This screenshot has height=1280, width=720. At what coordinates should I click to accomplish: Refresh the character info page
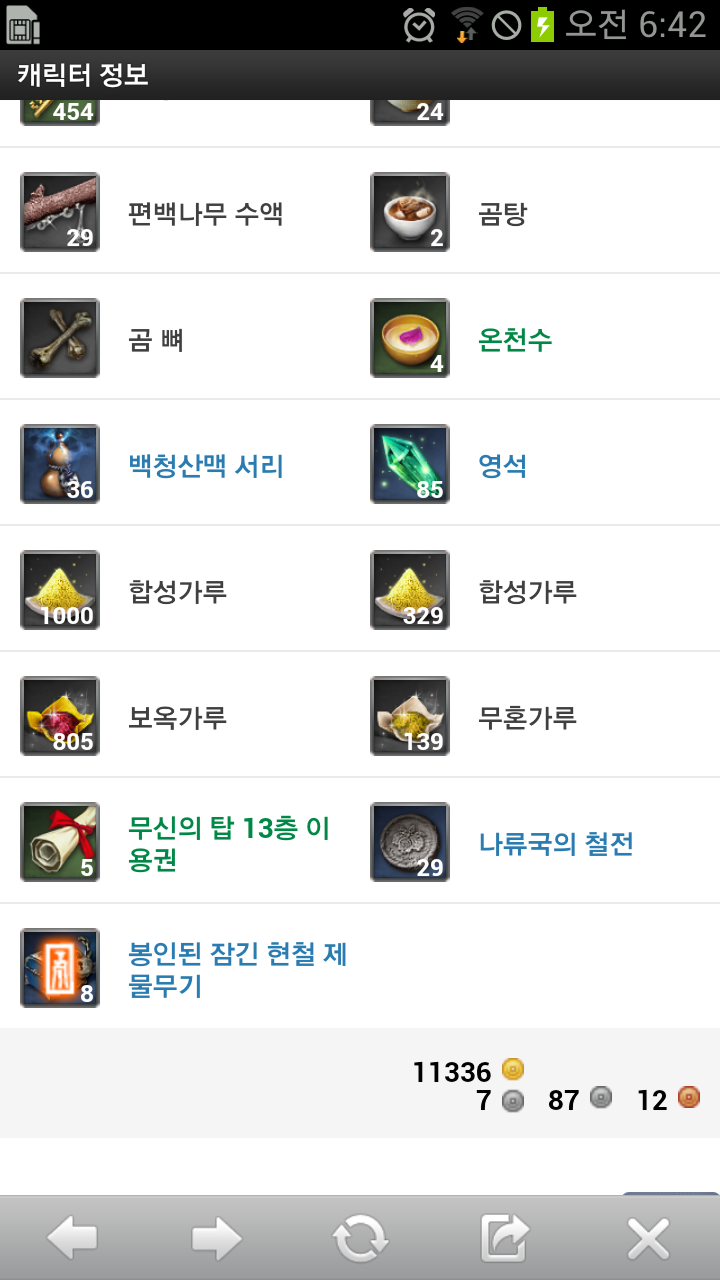(360, 1239)
